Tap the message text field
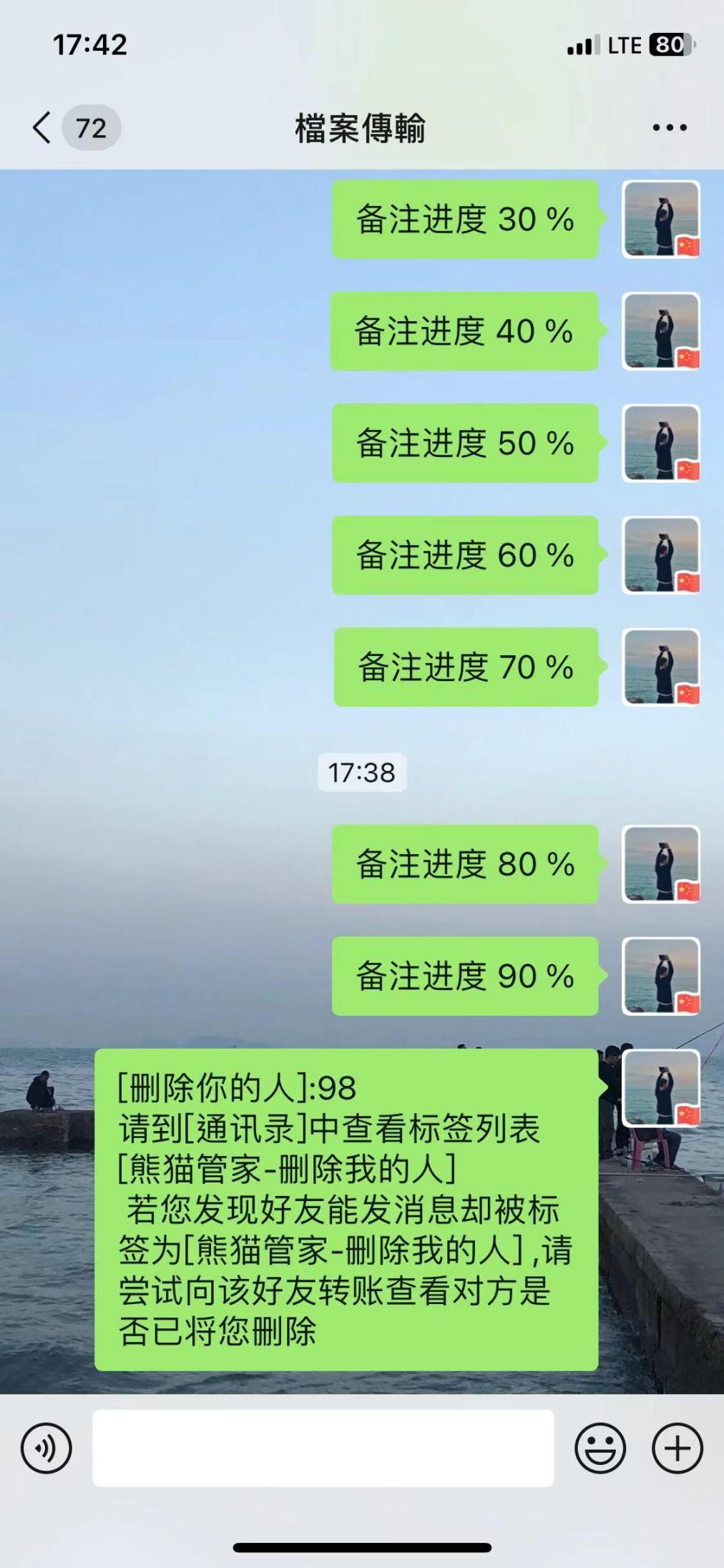Screen dimensions: 724x1568 [323, 1449]
